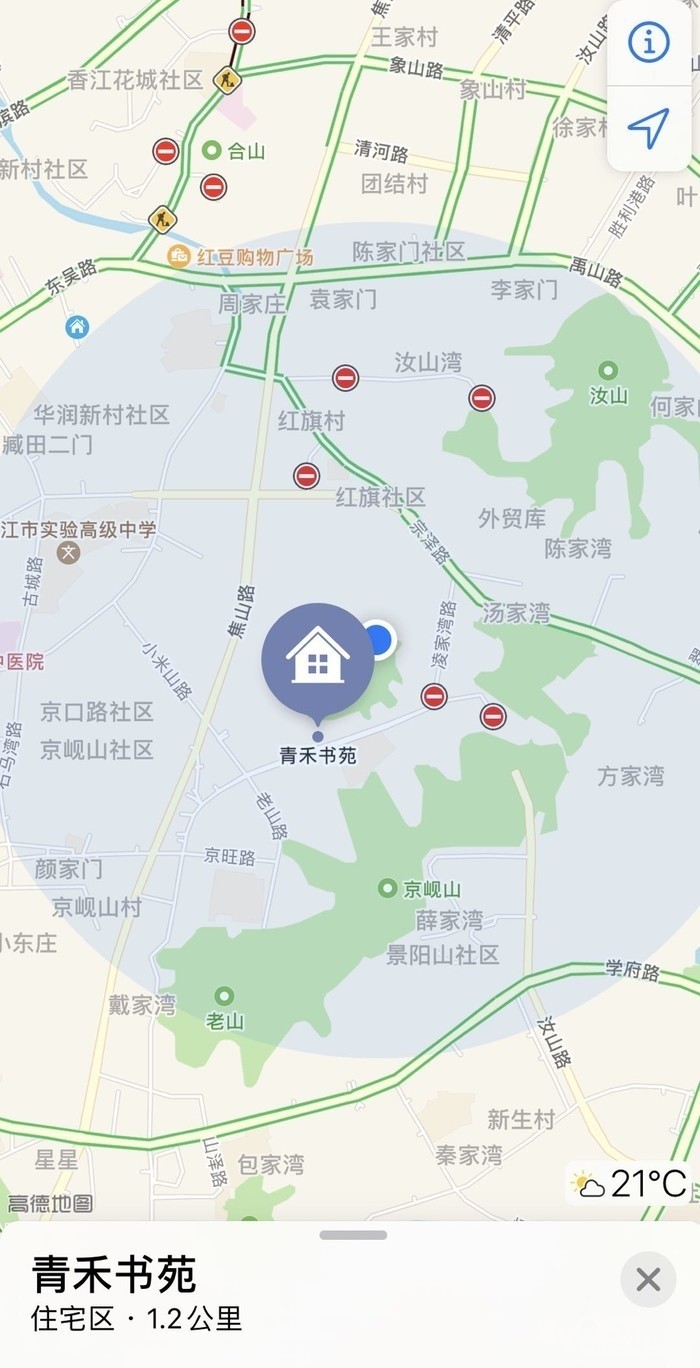
Task: Tap the road closure icon at 红旗社区
Action: [x=307, y=476]
